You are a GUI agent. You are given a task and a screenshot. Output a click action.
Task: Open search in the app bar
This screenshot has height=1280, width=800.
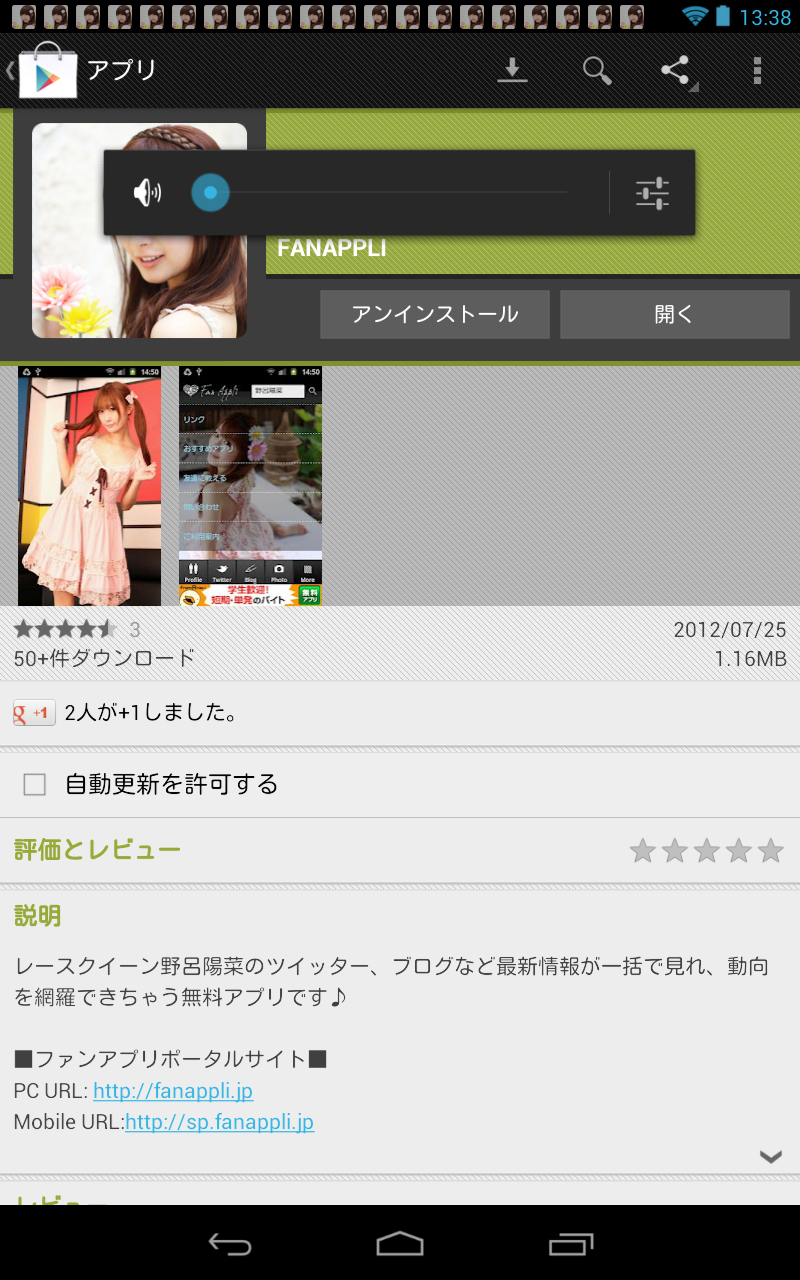tap(596, 70)
